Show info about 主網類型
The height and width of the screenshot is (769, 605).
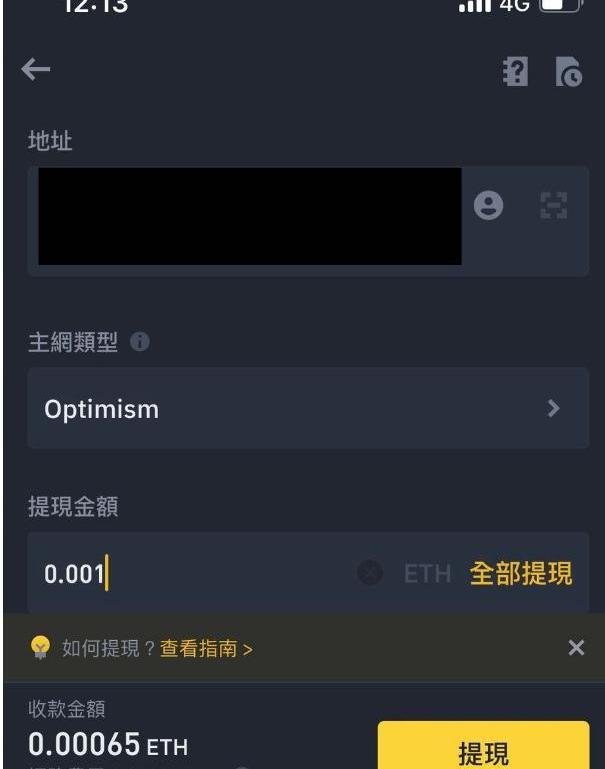139,343
